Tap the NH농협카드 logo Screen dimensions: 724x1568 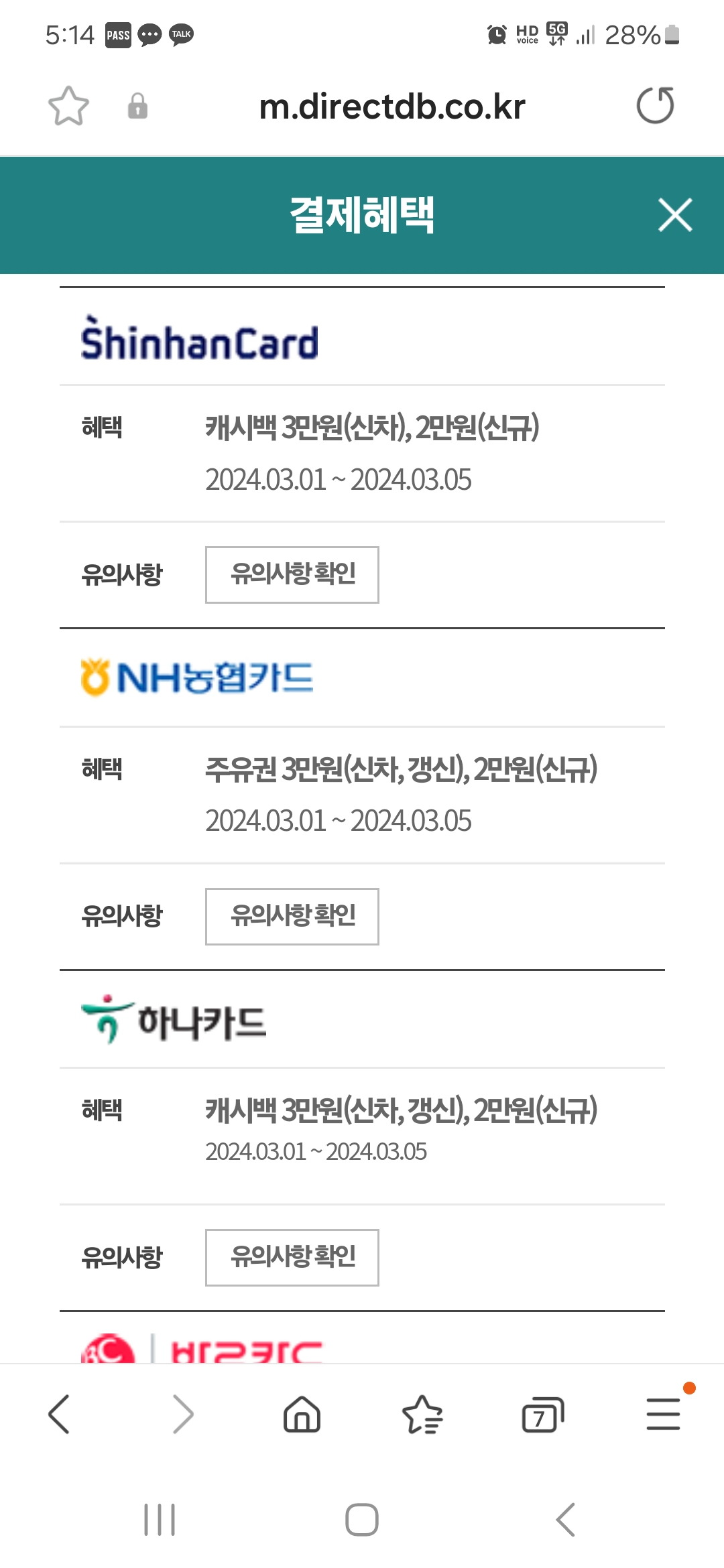(198, 677)
